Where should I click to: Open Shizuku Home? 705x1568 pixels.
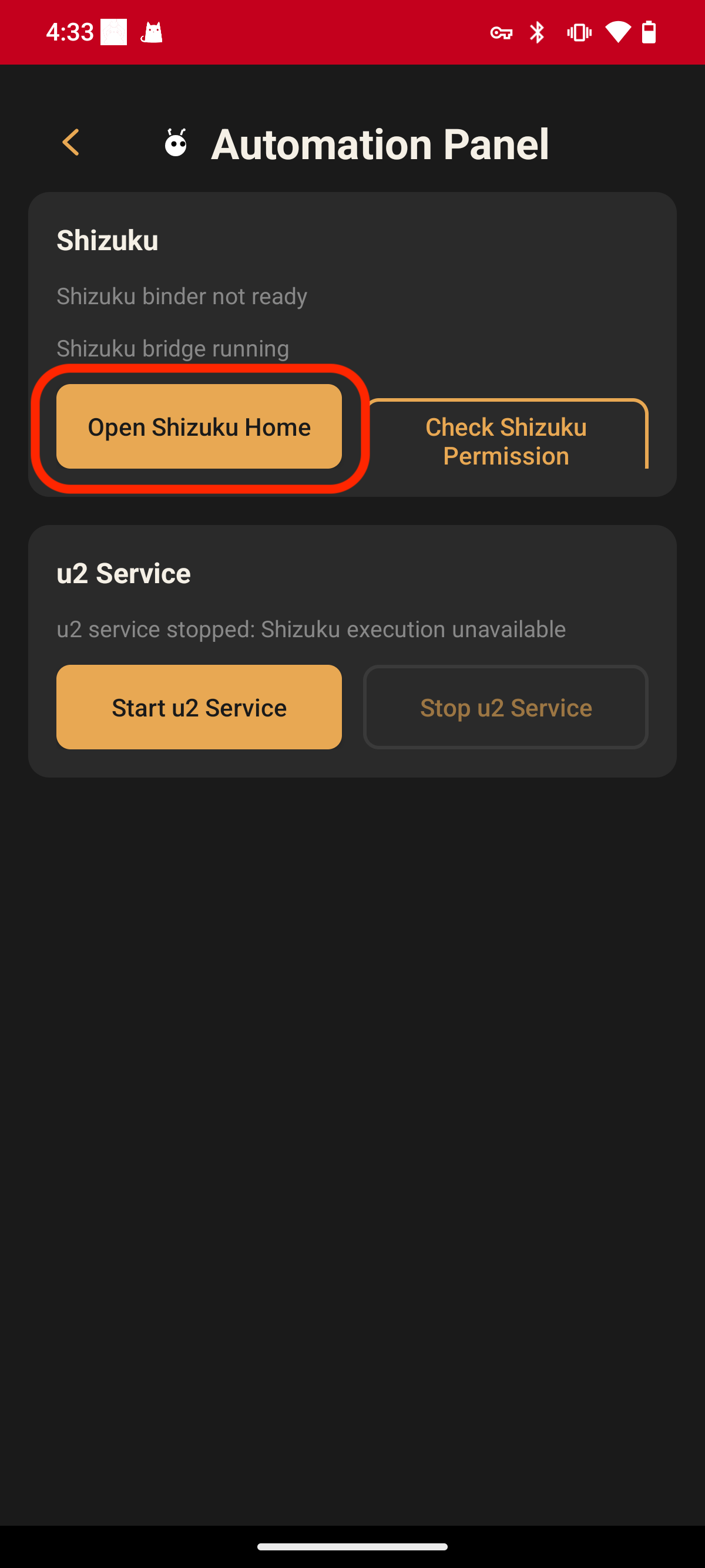point(199,427)
